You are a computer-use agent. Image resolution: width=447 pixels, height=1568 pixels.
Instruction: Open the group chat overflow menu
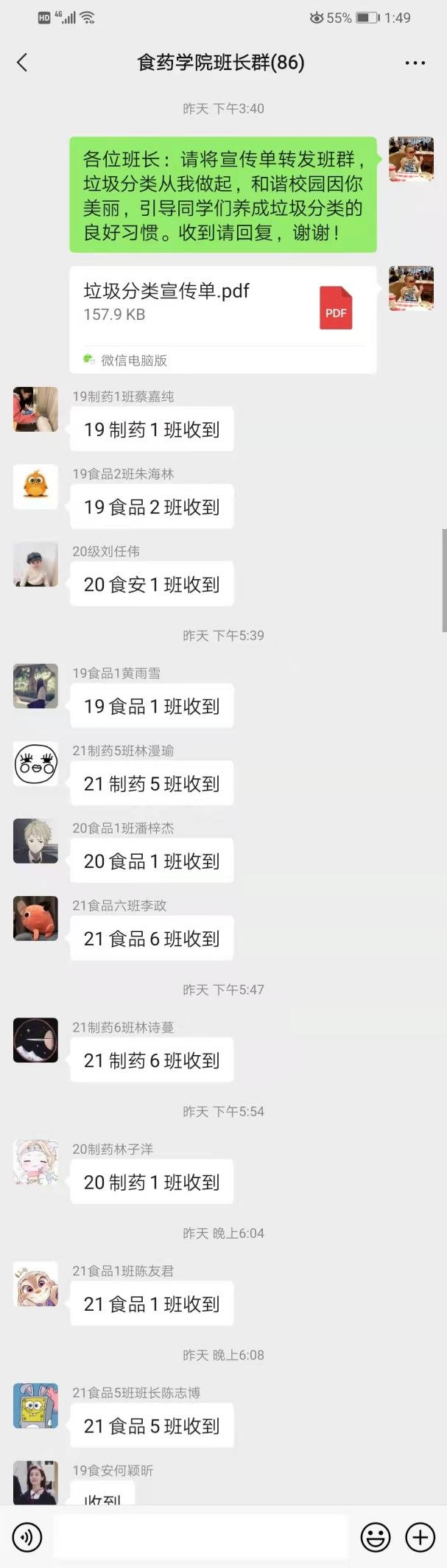tap(415, 63)
